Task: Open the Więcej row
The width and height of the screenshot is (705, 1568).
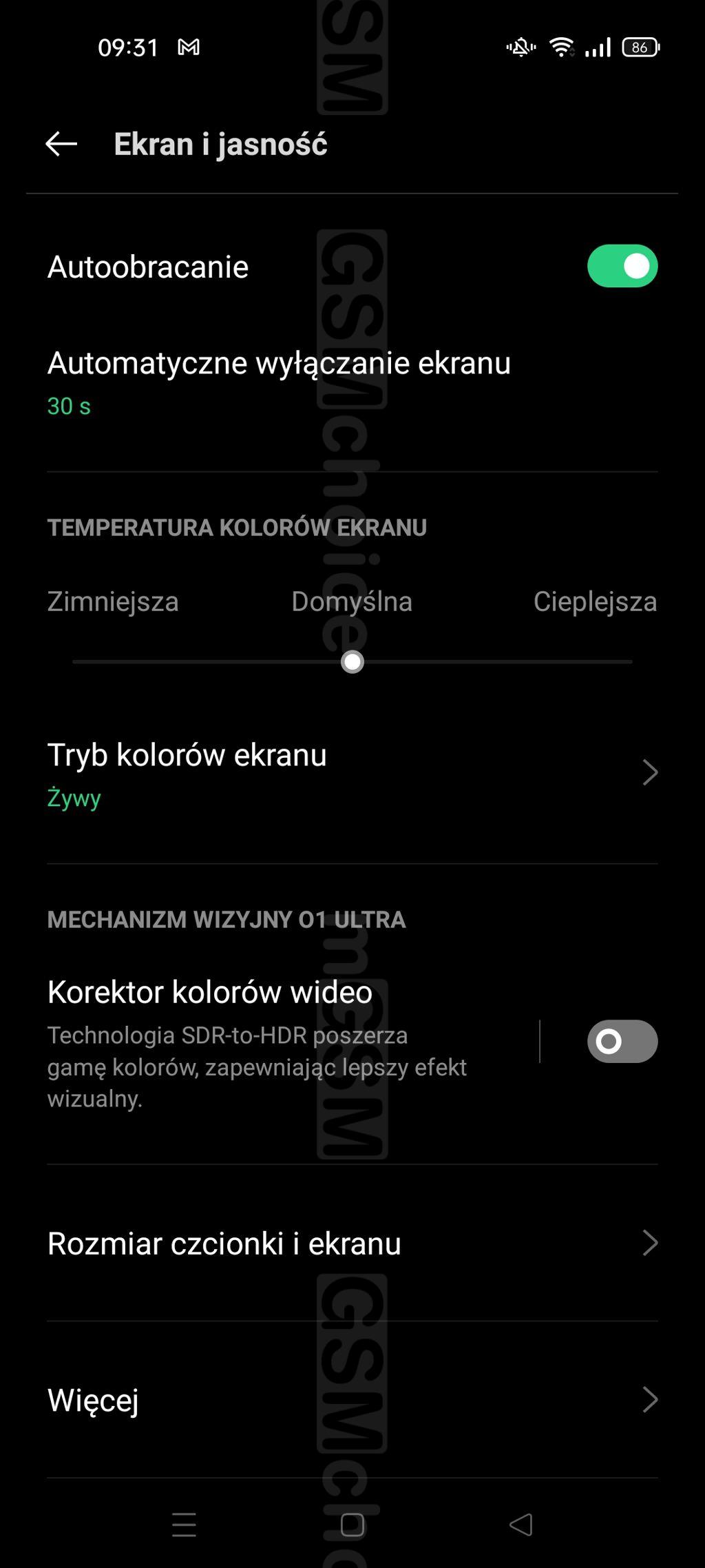Action: (351, 1400)
